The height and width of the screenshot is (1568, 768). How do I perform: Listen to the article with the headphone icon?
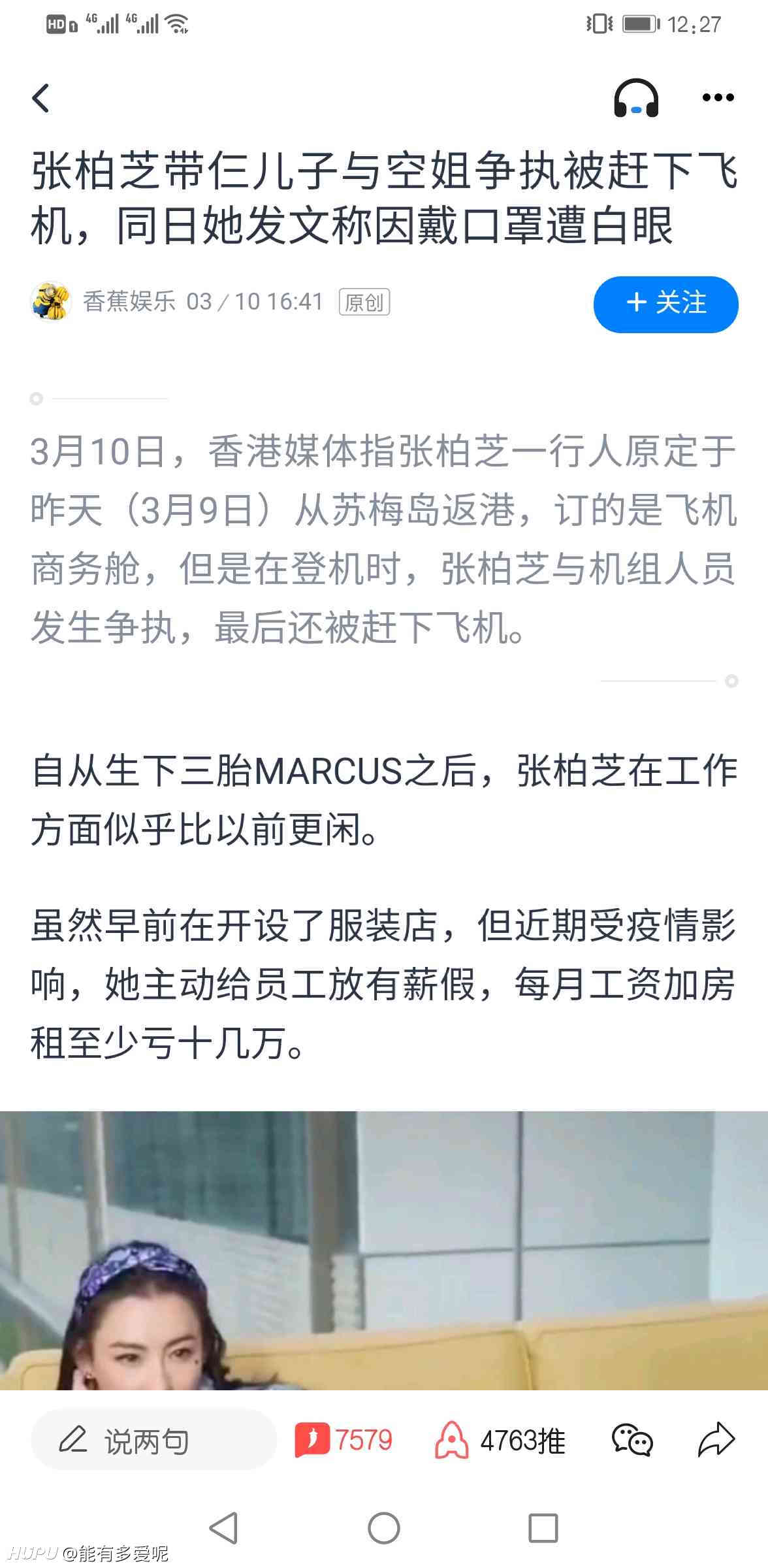[635, 99]
